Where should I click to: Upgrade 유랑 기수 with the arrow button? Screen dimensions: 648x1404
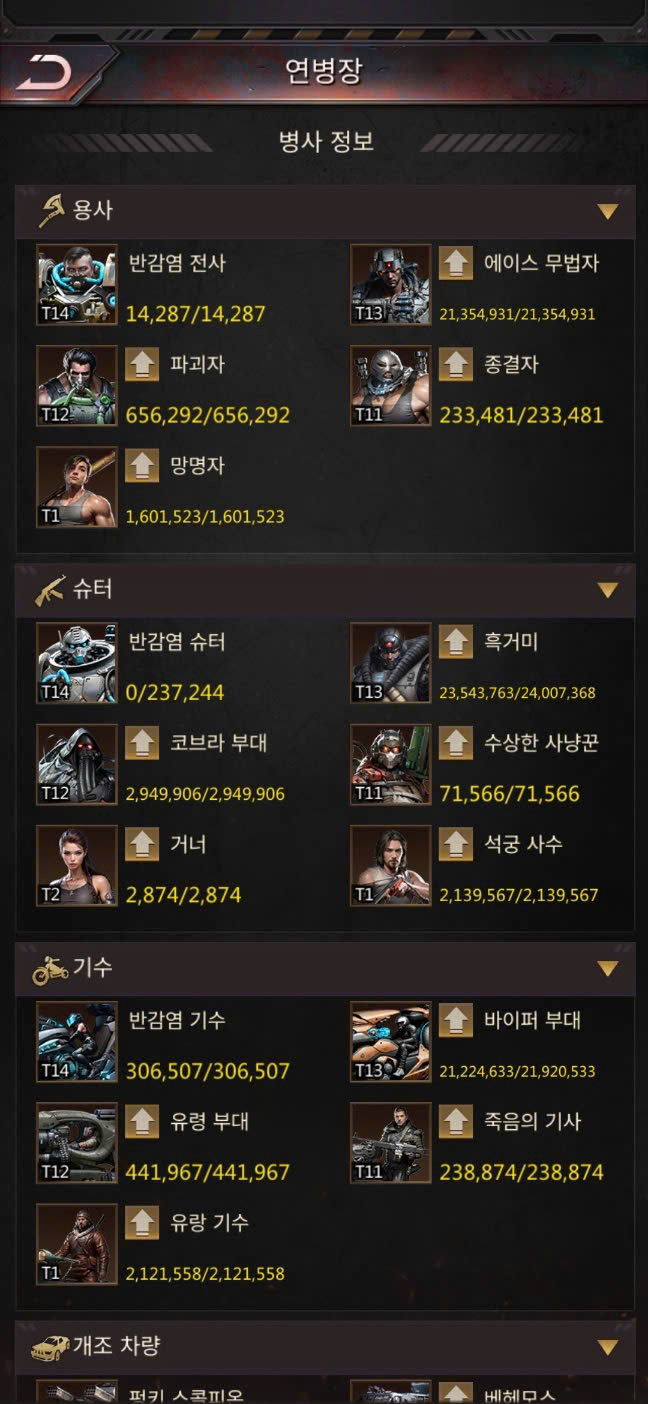[x=142, y=1222]
